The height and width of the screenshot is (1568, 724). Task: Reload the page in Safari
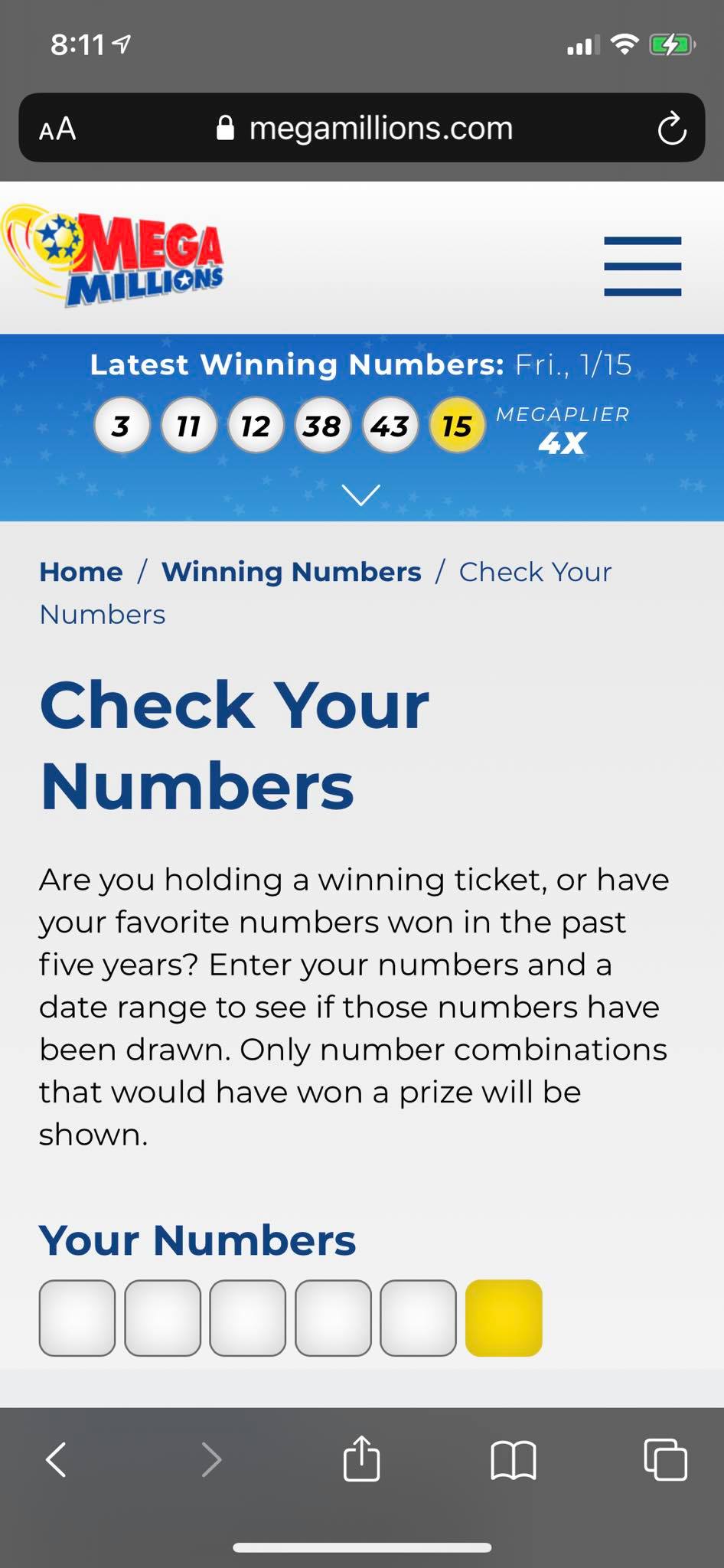click(671, 129)
